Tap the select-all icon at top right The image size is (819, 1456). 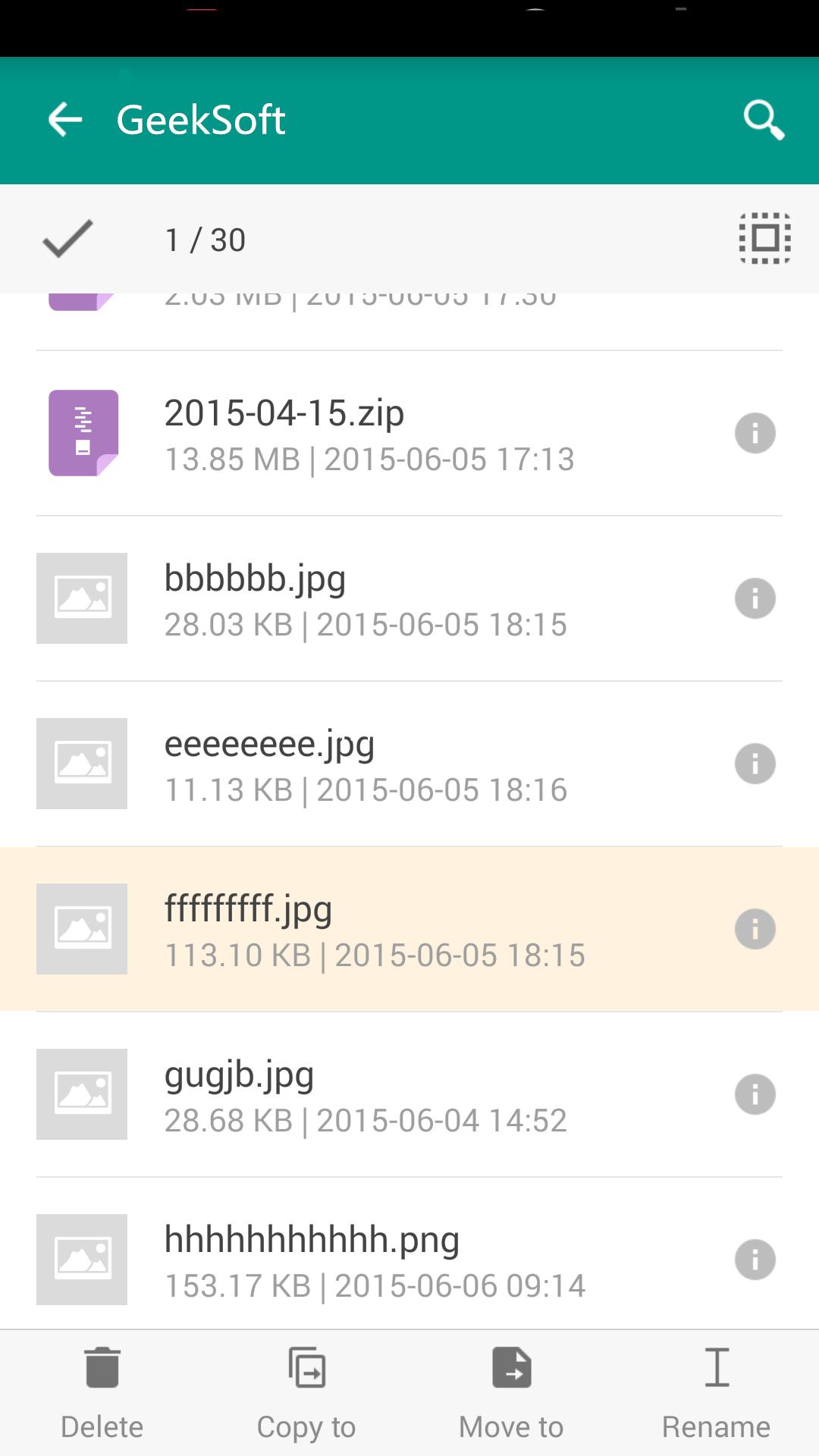764,239
